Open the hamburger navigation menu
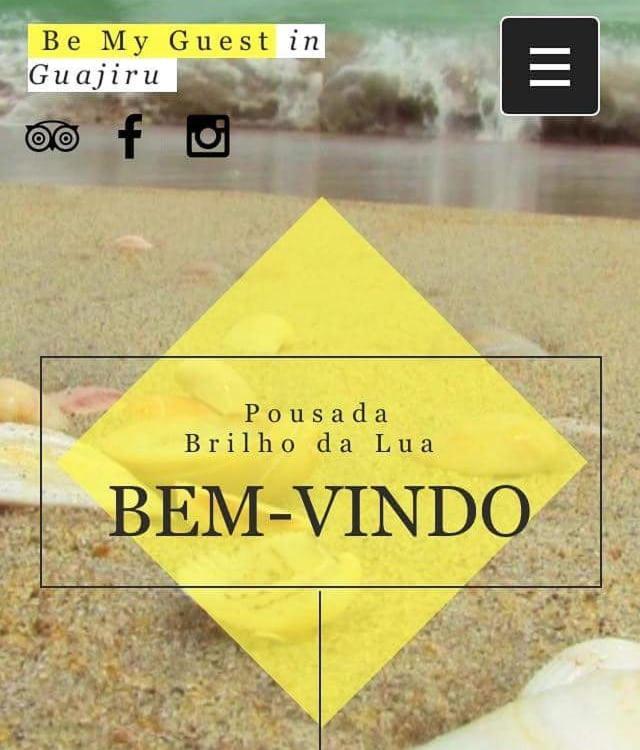Image resolution: width=640 pixels, height=750 pixels. (549, 66)
